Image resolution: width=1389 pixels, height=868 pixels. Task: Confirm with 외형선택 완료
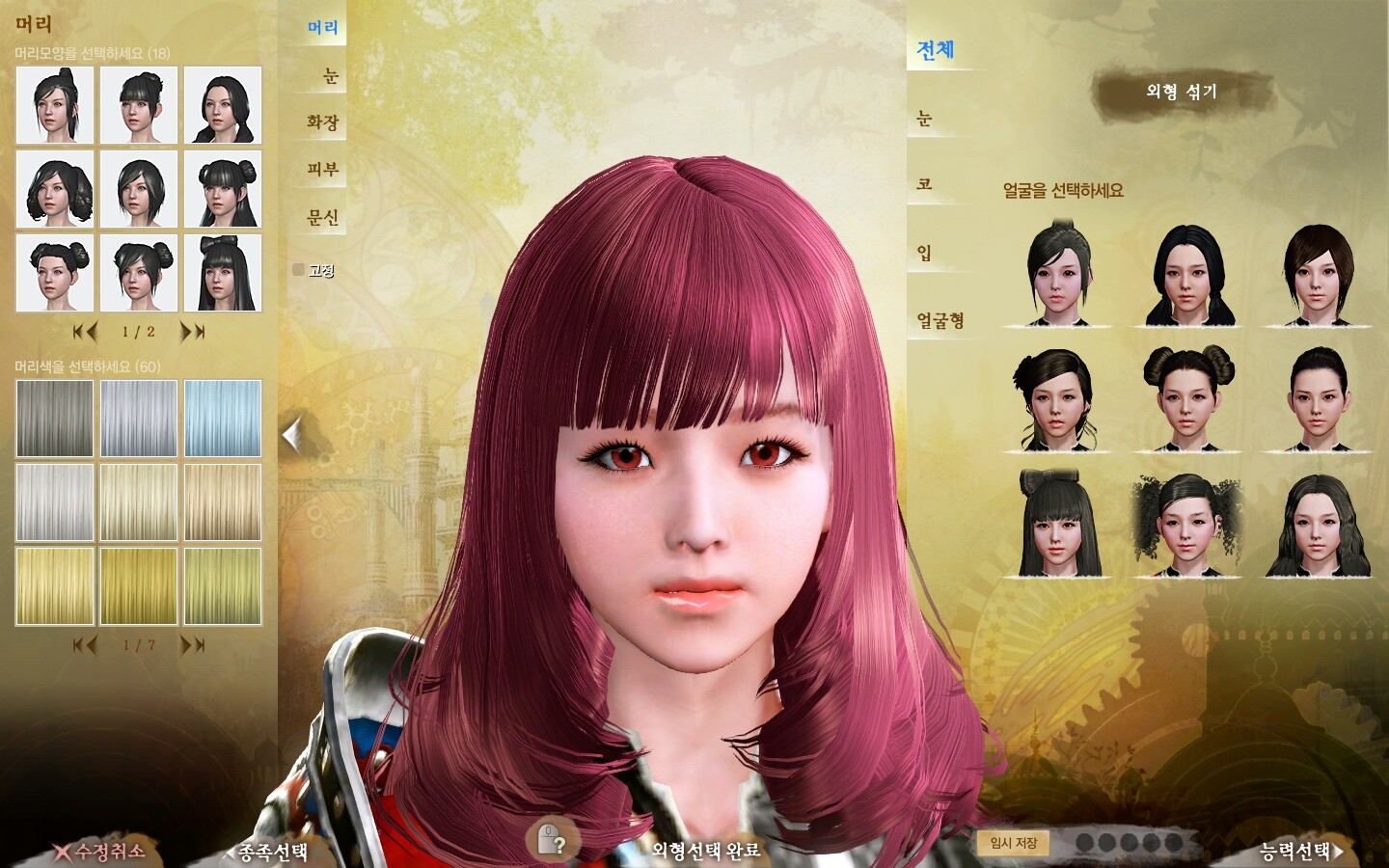pyautogui.click(x=705, y=850)
